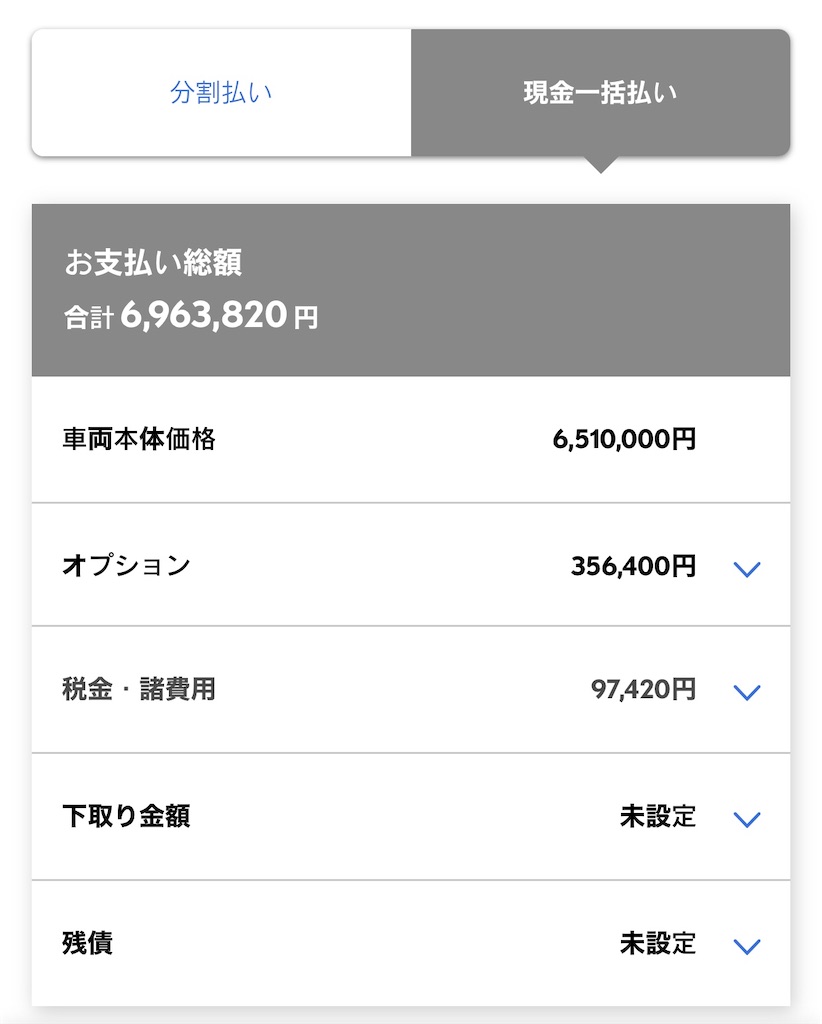Image resolution: width=822 pixels, height=1024 pixels.
Task: Click the 残債 remaining debt row
Action: click(x=400, y=943)
